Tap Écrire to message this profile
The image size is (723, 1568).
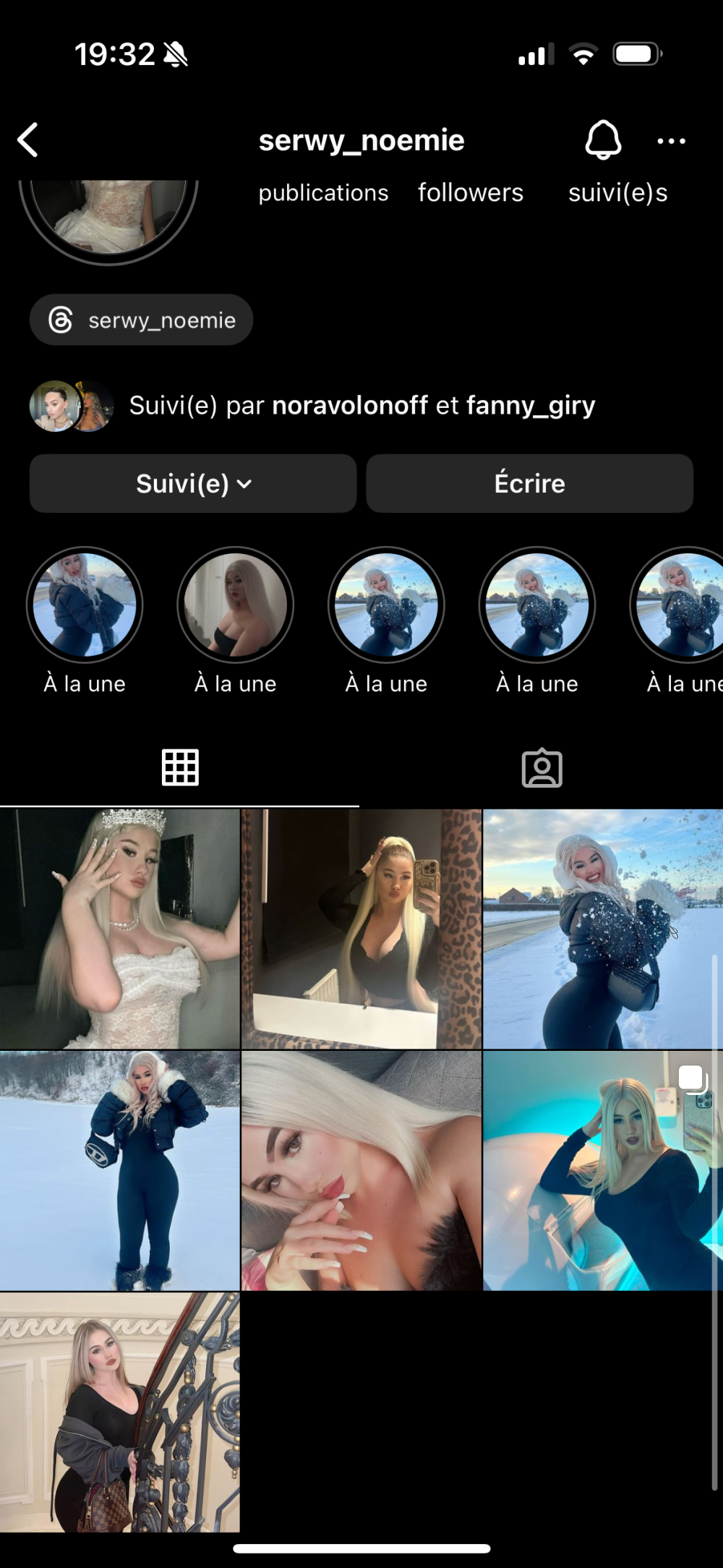pyautogui.click(x=529, y=483)
